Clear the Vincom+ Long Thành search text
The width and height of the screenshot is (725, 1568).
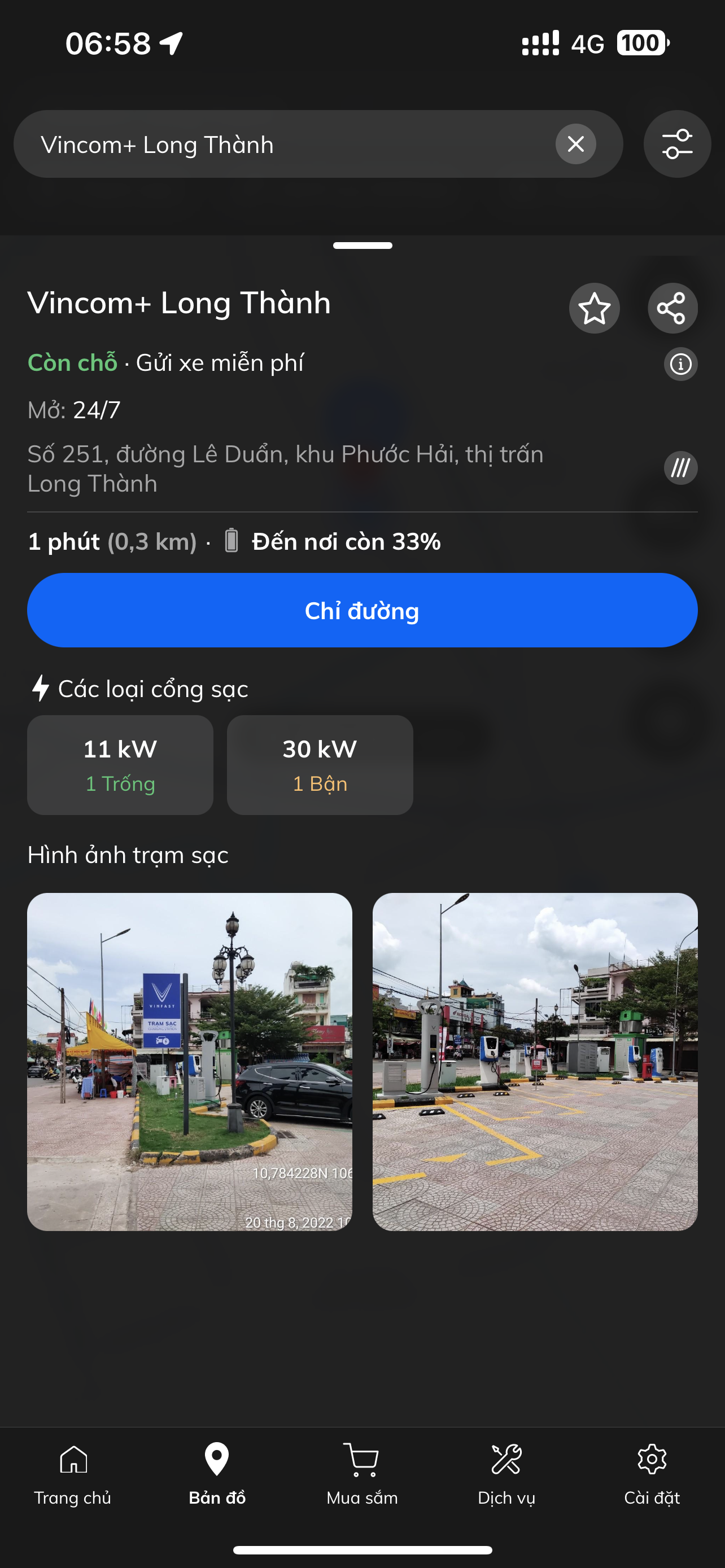(x=575, y=144)
